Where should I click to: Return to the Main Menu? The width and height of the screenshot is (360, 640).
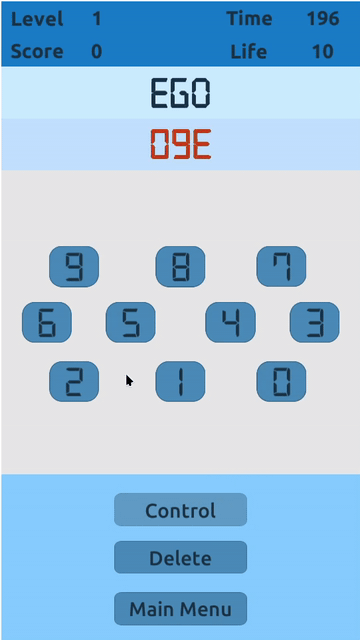[180, 609]
